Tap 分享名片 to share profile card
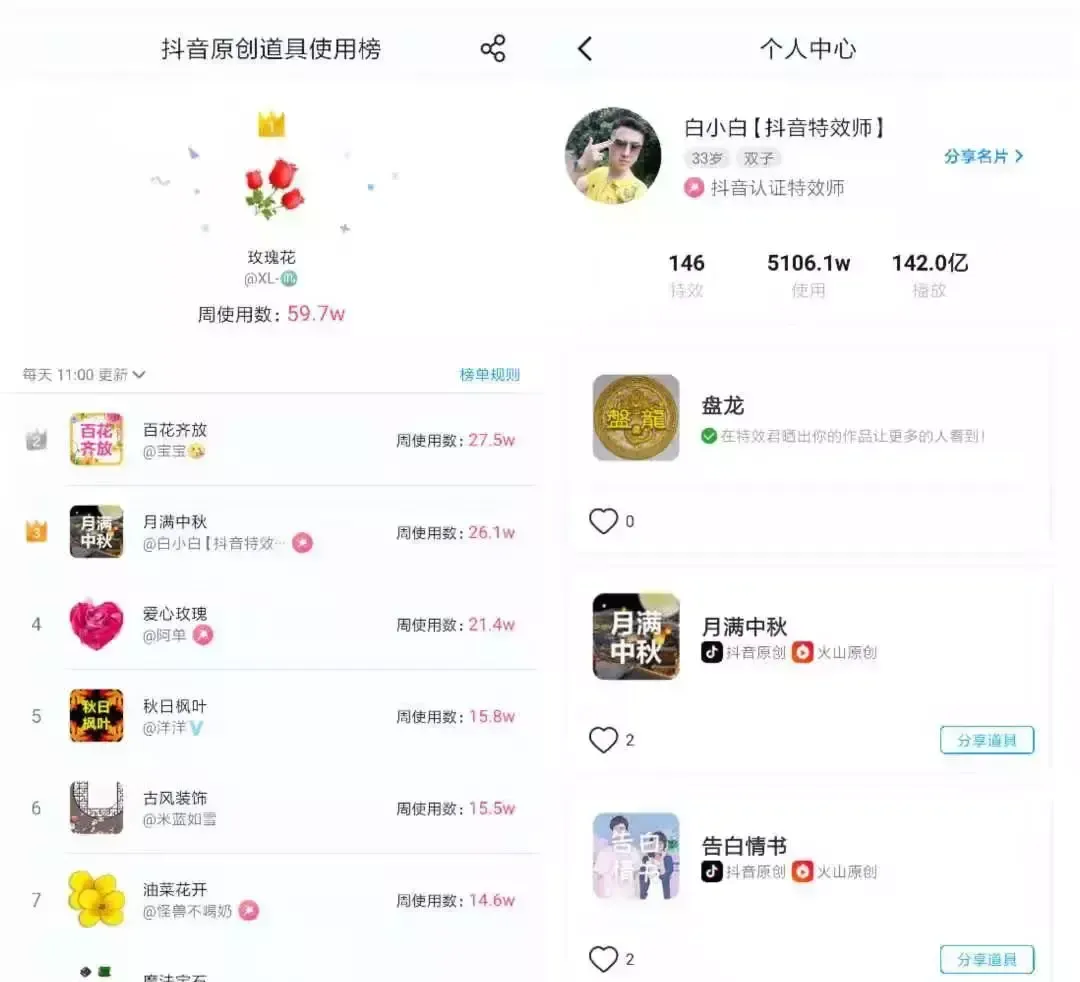Viewport: 1080px width, 982px height. tap(983, 157)
